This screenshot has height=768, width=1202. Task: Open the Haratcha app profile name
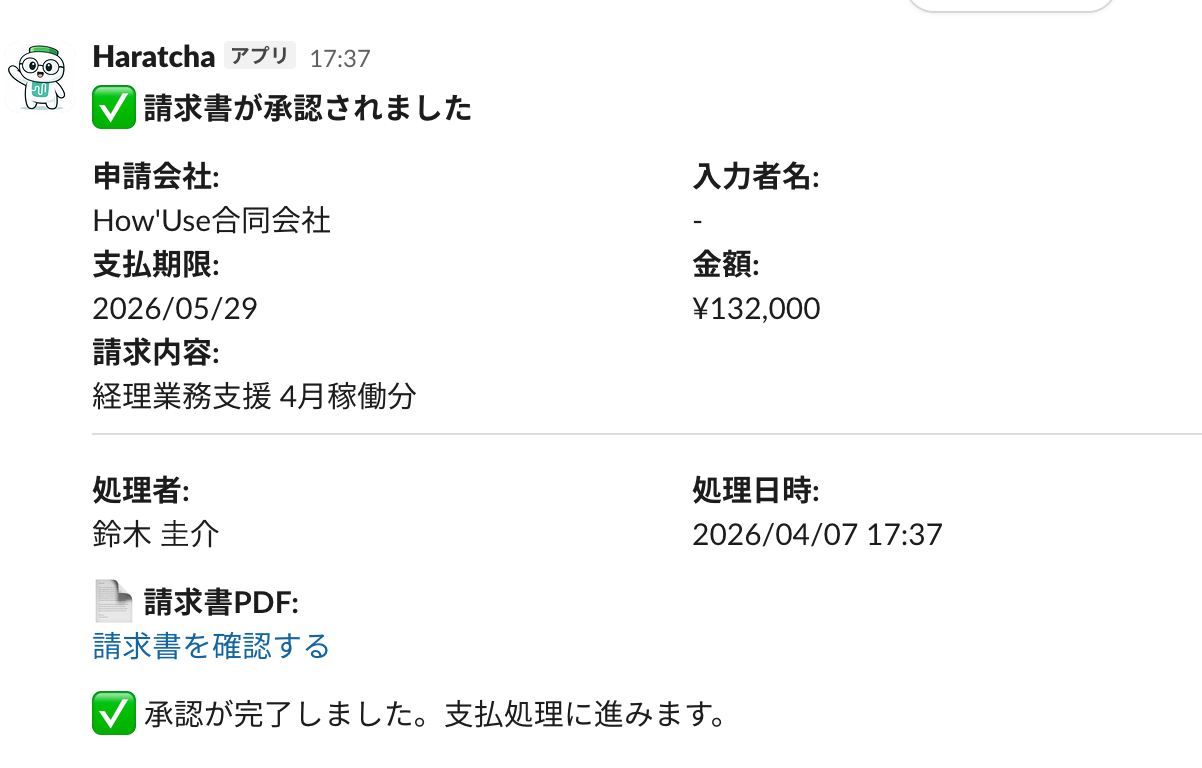[153, 57]
